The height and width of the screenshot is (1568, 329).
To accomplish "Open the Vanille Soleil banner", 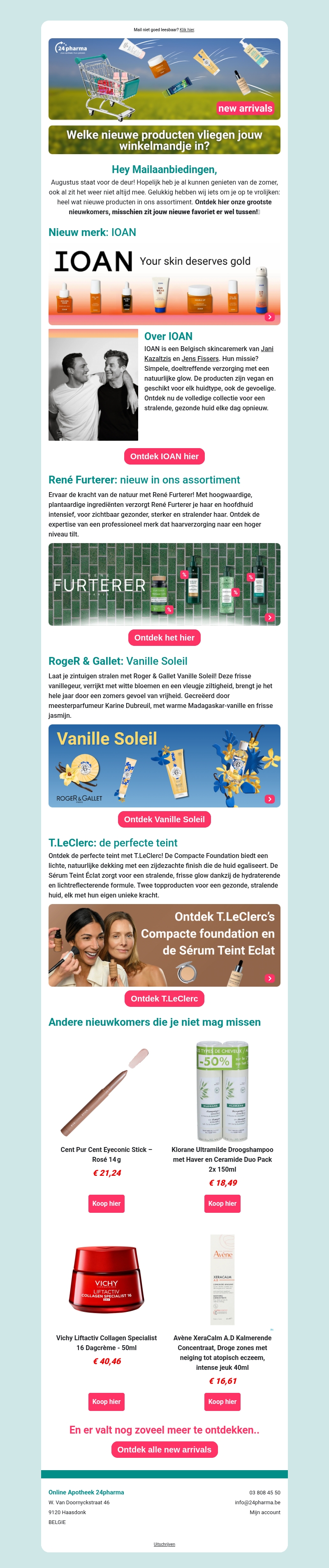I will click(164, 766).
